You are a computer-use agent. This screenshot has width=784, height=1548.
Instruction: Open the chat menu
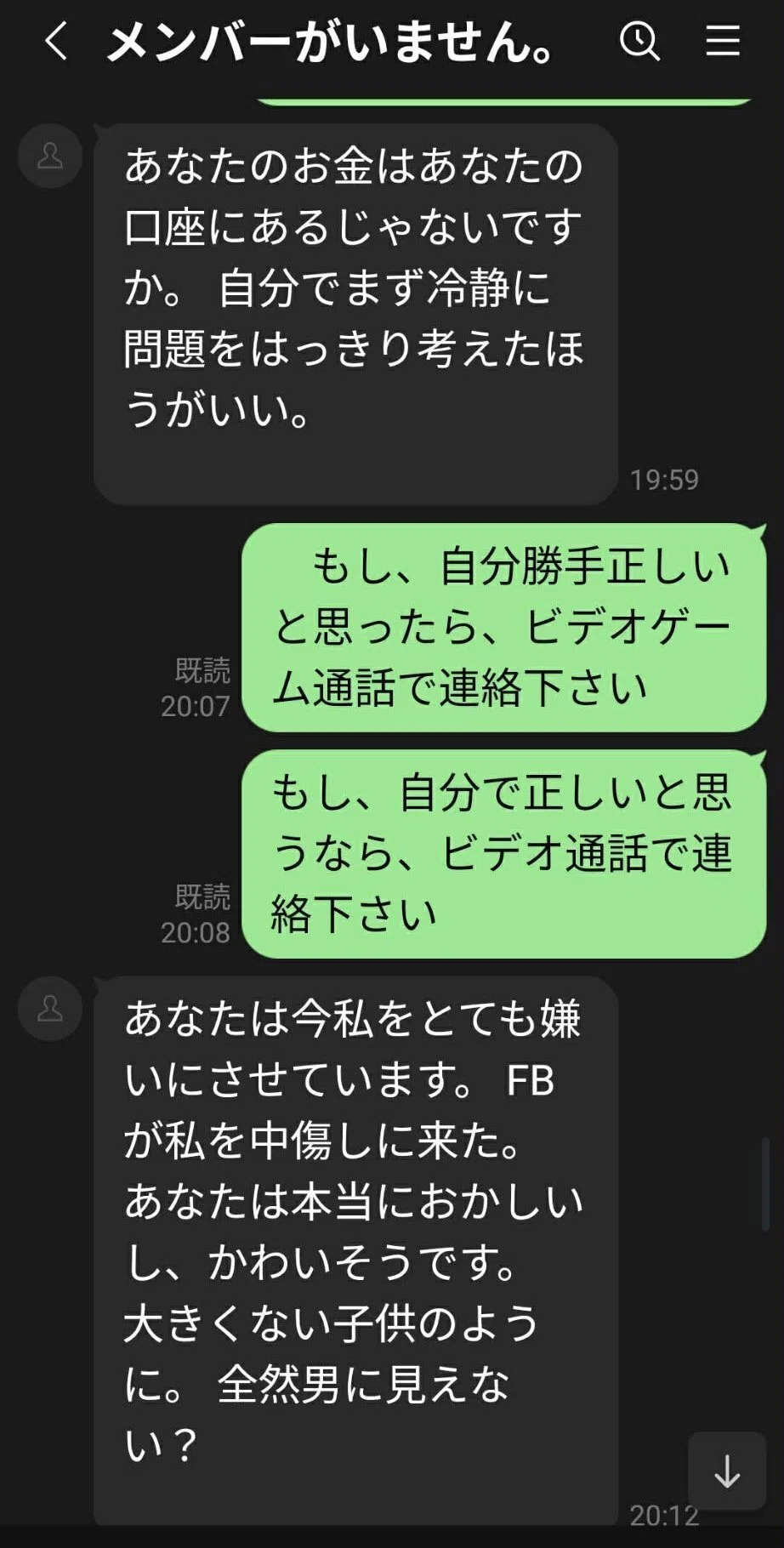[723, 40]
